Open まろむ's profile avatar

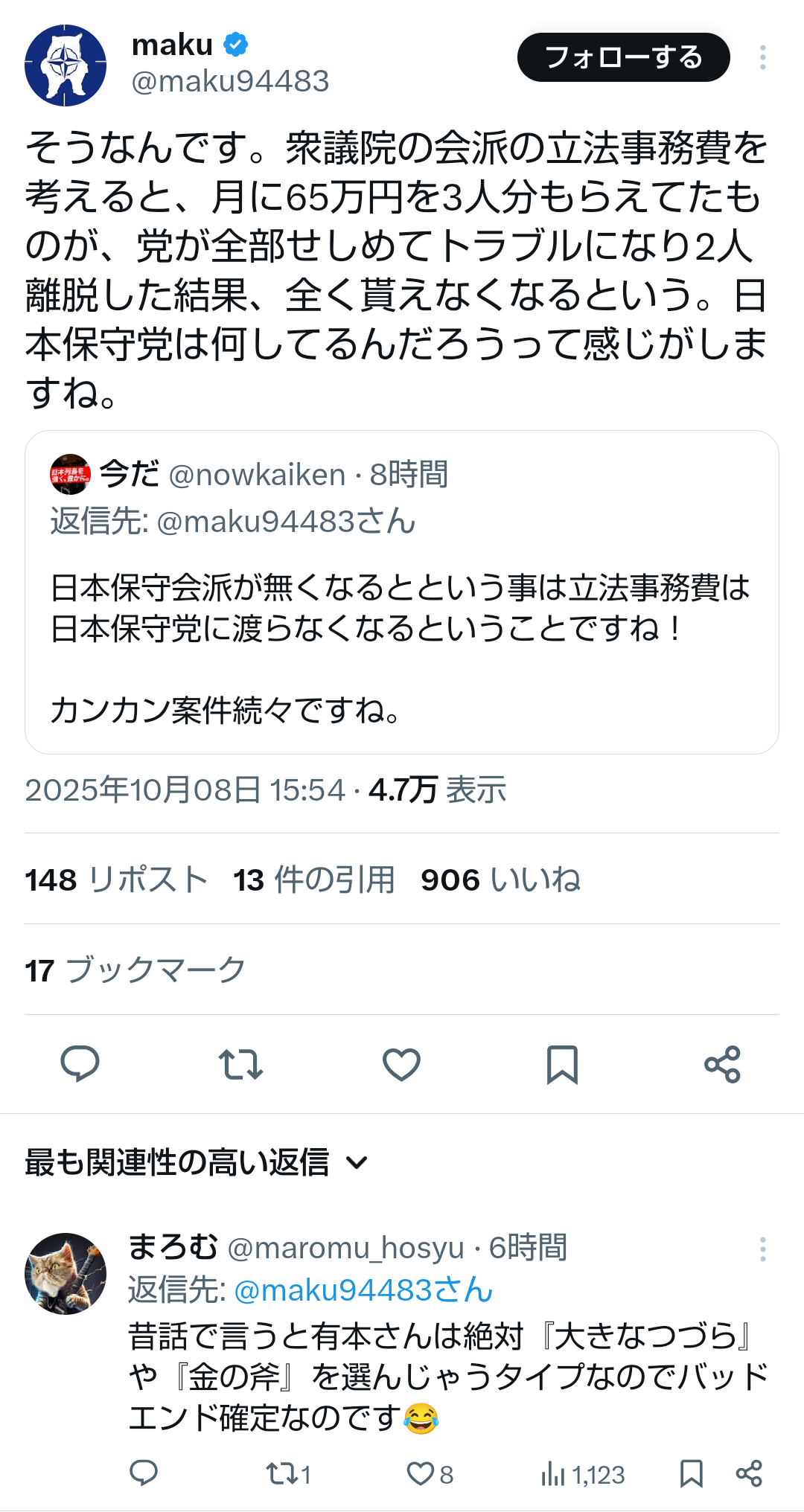click(66, 1274)
